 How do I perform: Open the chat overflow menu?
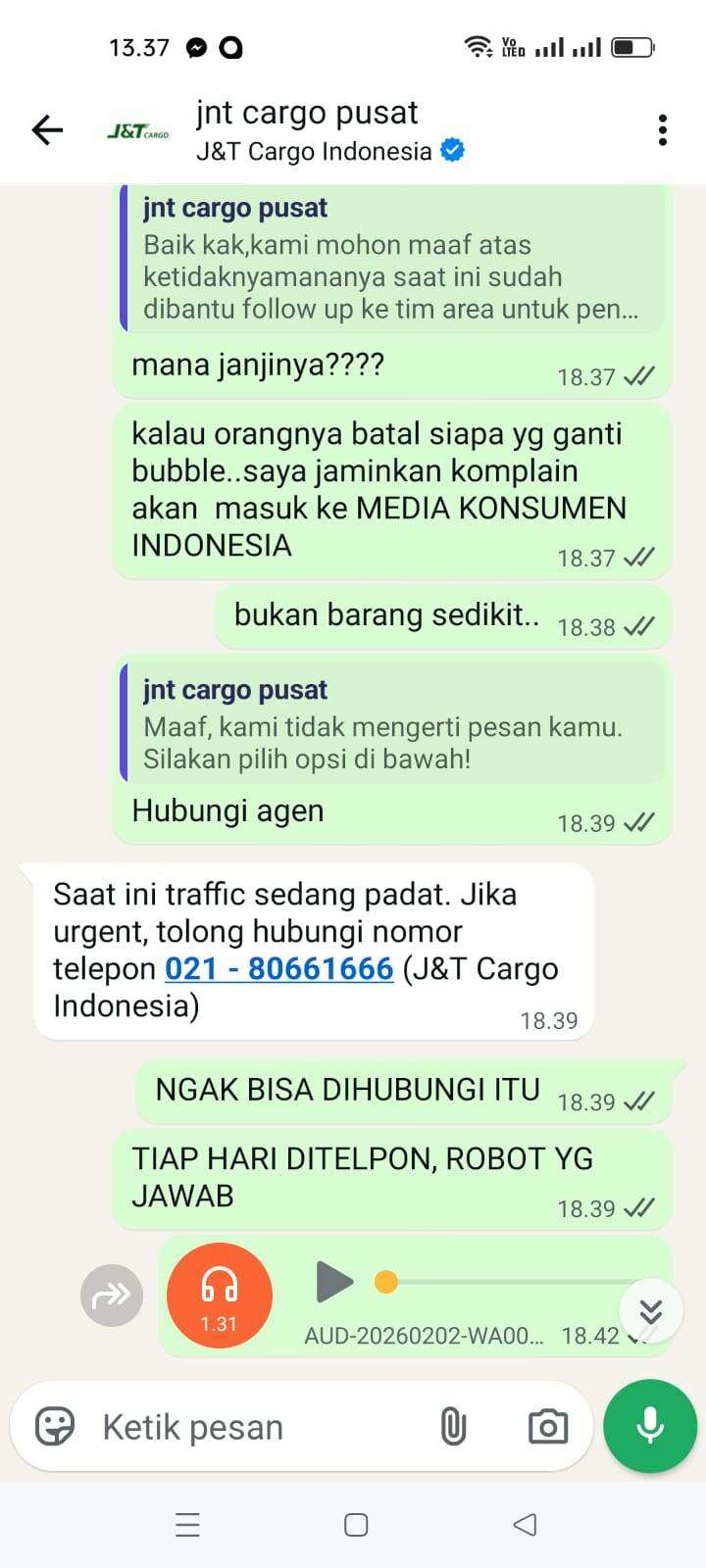[663, 129]
